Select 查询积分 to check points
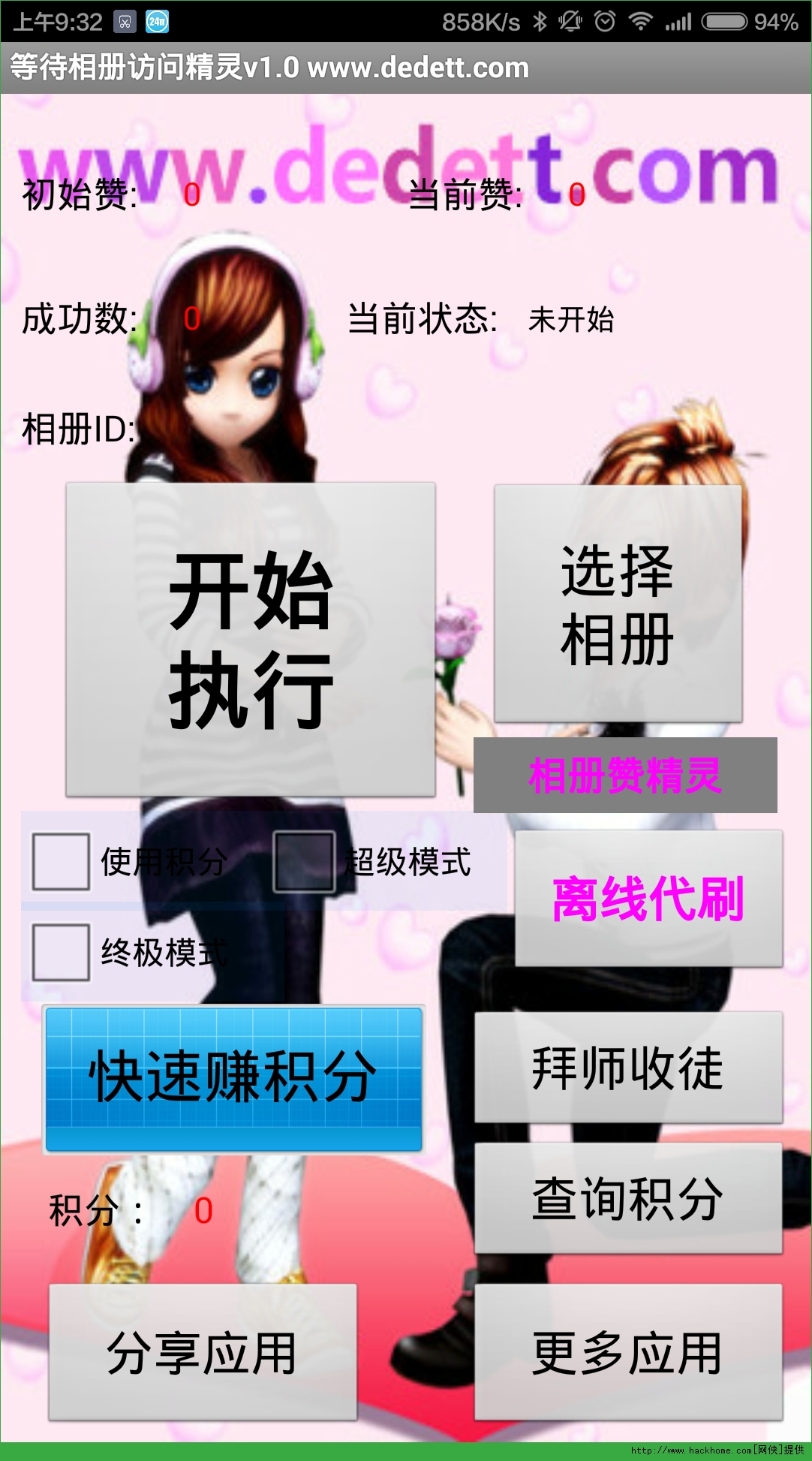This screenshot has width=812, height=1461. click(x=628, y=1198)
